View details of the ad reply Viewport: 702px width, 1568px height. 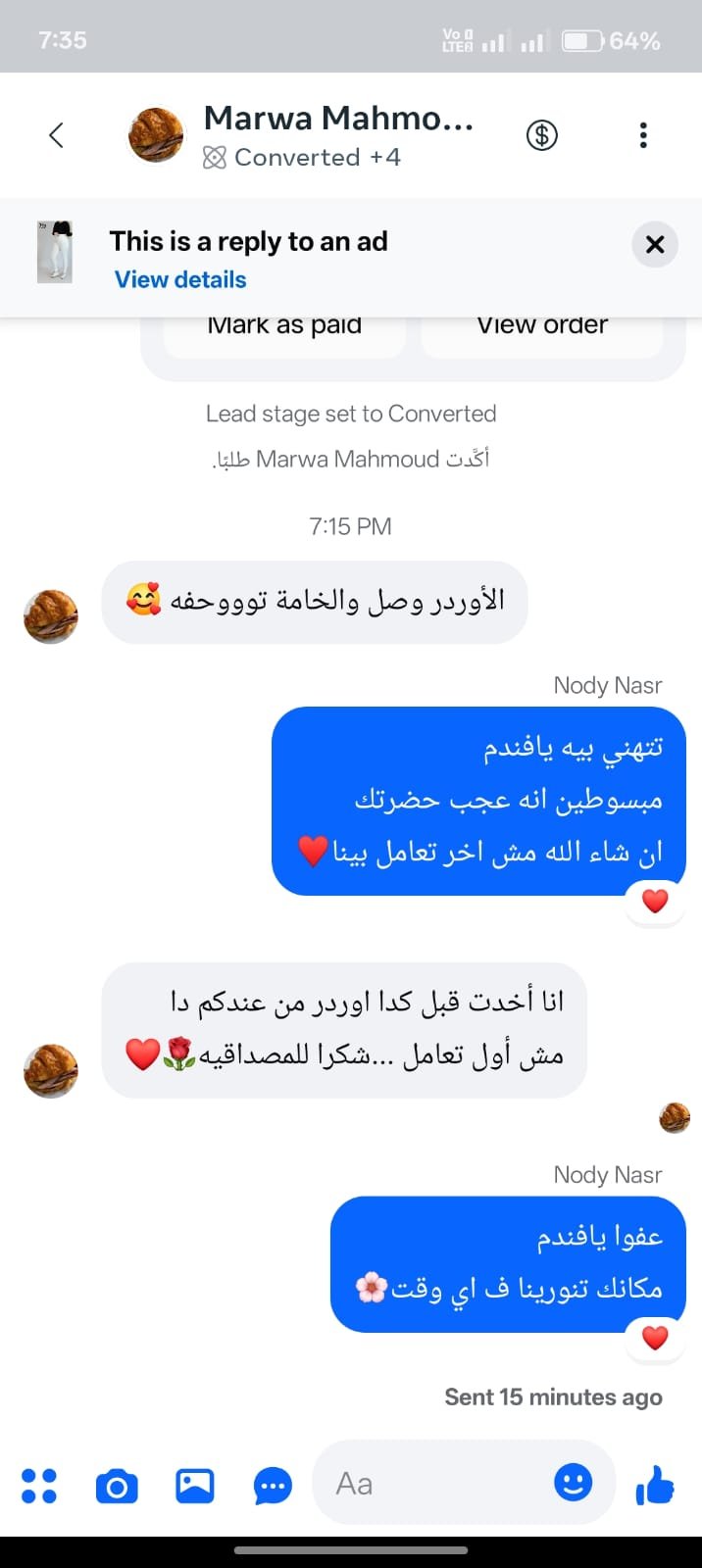[180, 279]
